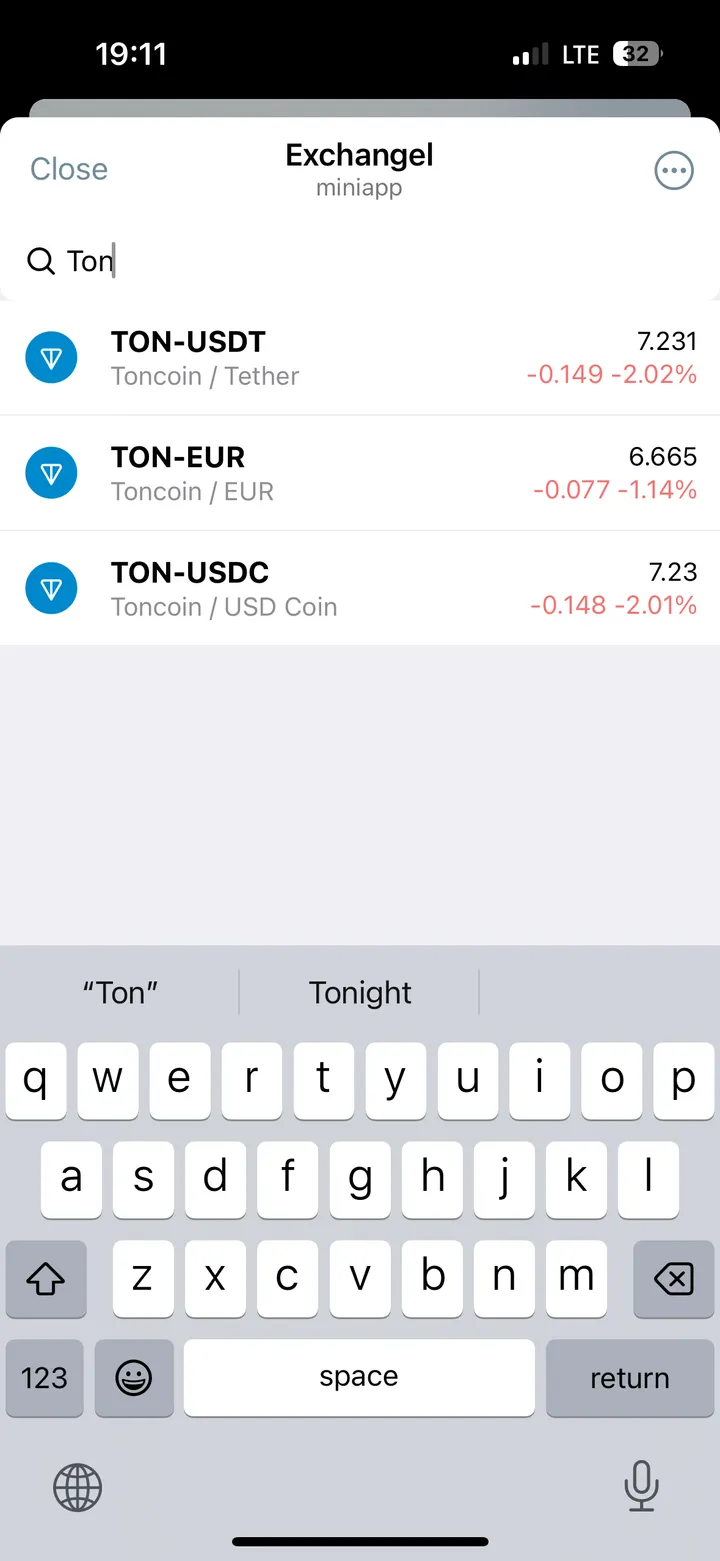Activate voice dictation with the microphone icon
This screenshot has width=720, height=1561.
[x=641, y=1487]
